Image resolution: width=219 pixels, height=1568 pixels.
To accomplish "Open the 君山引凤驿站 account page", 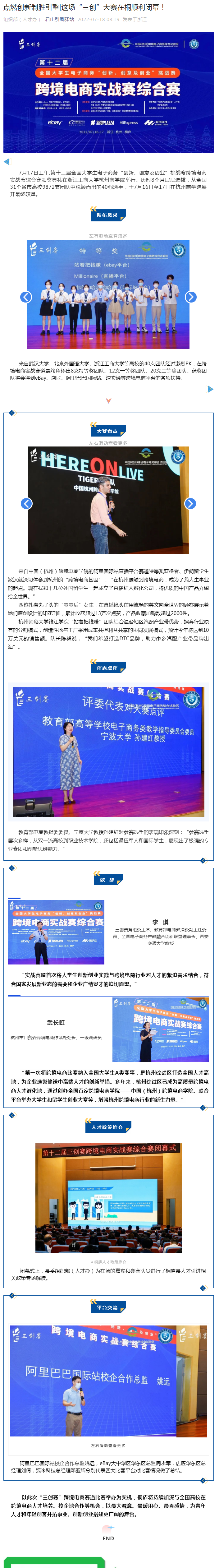I will [59, 20].
